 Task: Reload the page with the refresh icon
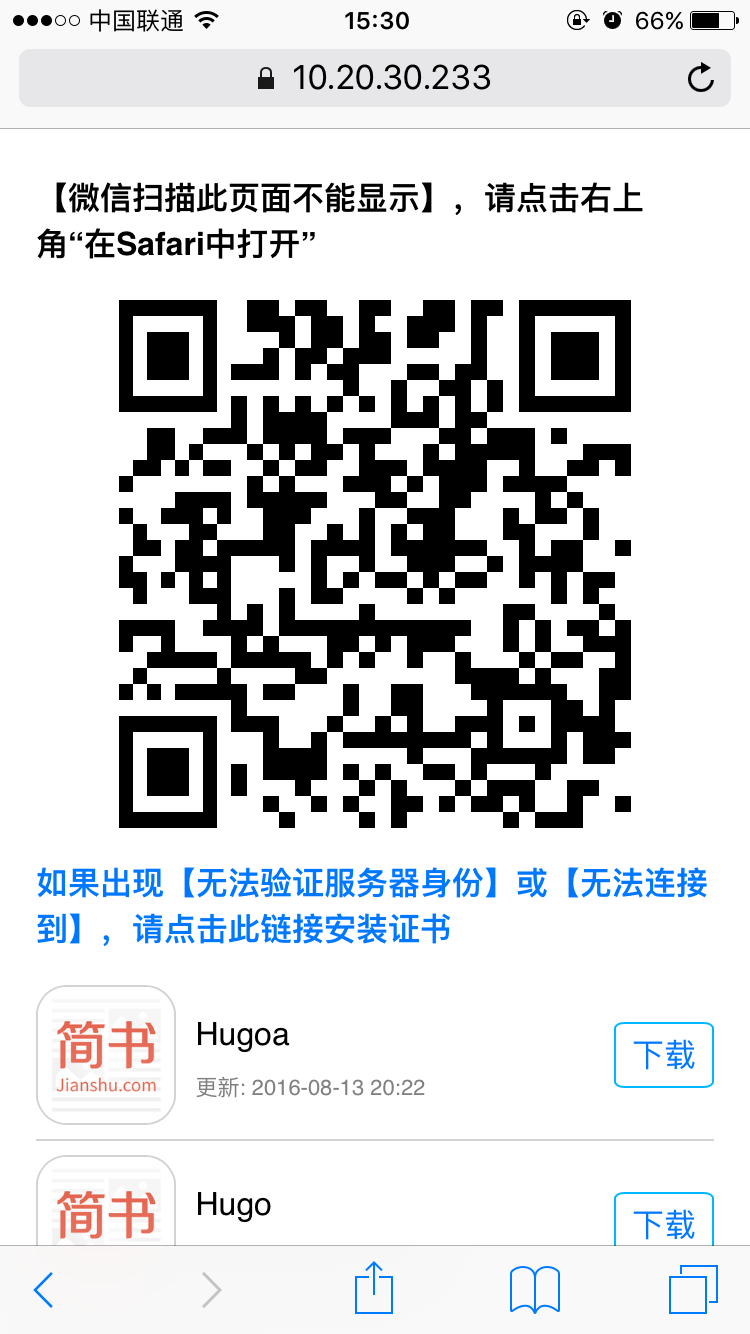701,78
